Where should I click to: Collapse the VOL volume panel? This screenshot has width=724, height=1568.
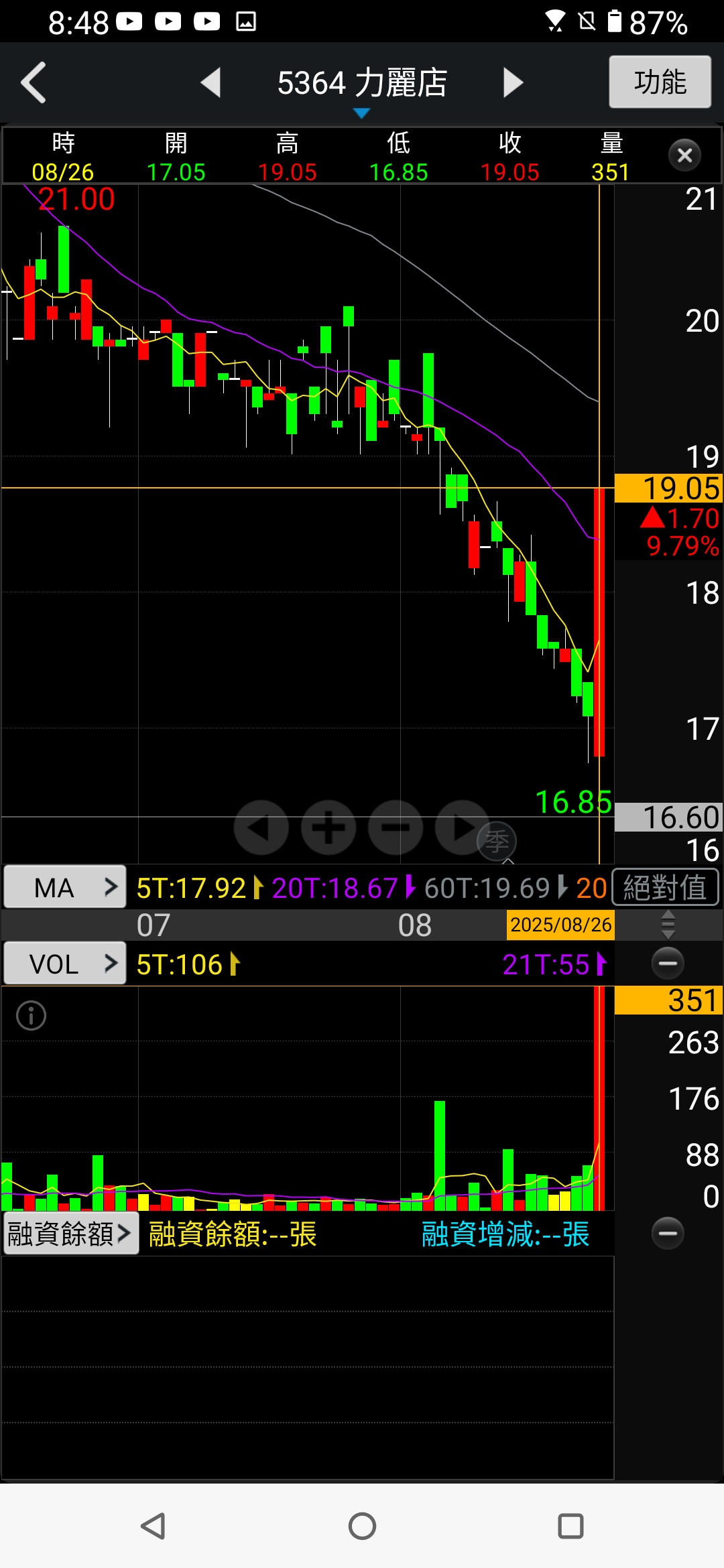pos(668,964)
